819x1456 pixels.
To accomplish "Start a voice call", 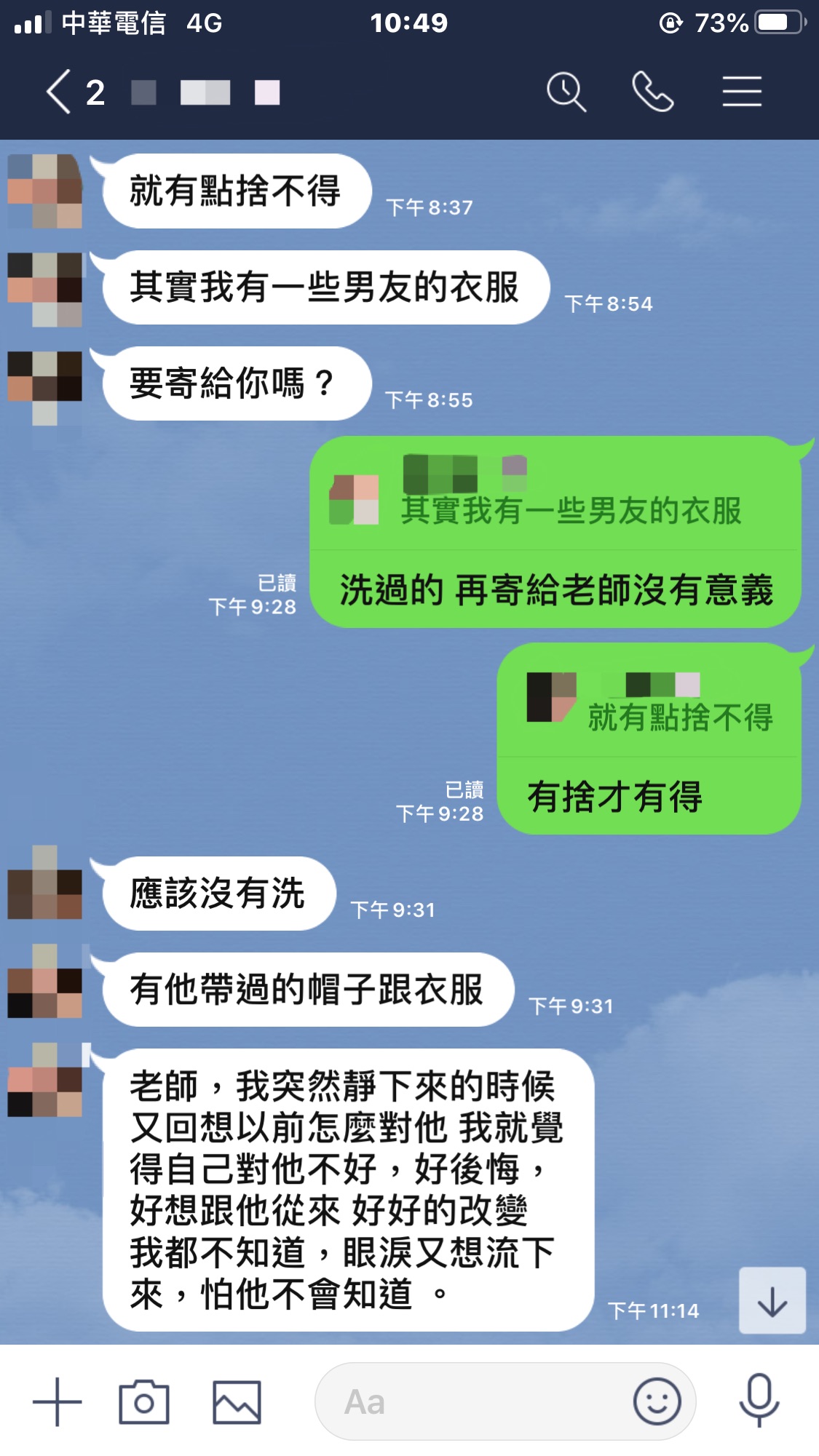I will pos(652,92).
